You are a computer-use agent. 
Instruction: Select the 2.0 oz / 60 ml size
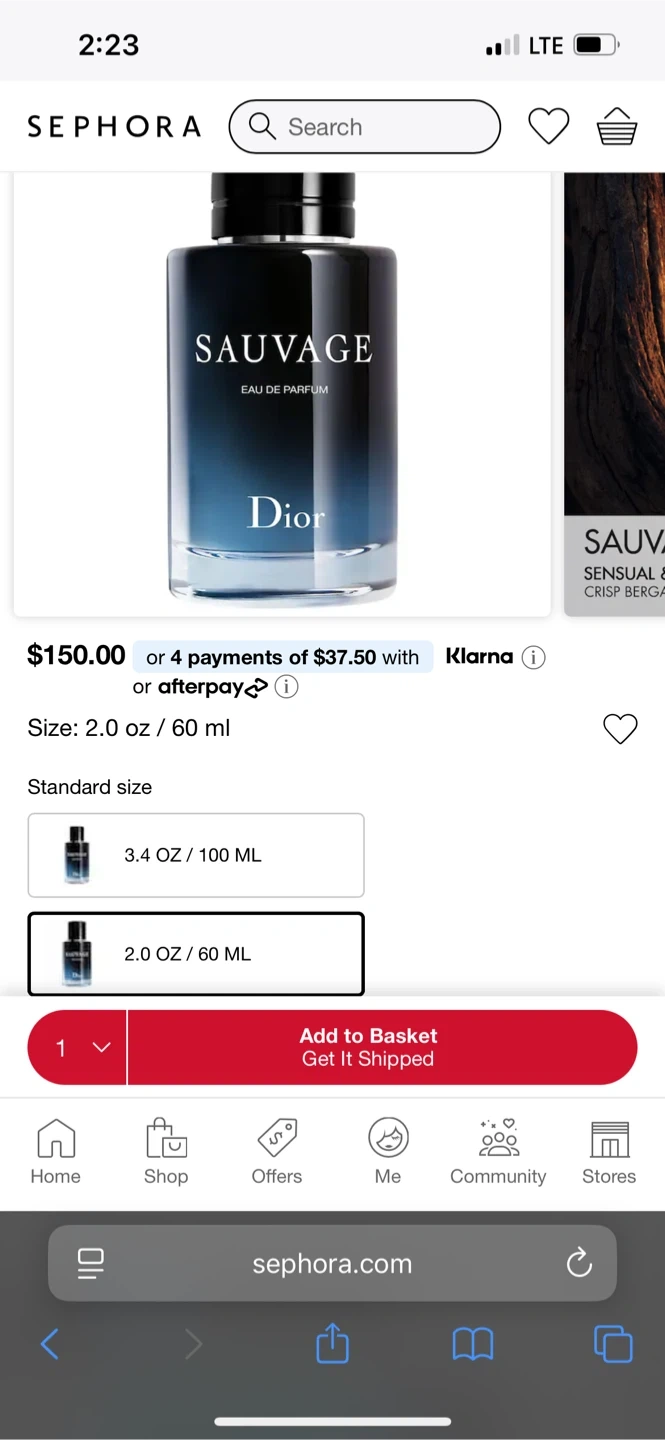click(196, 954)
